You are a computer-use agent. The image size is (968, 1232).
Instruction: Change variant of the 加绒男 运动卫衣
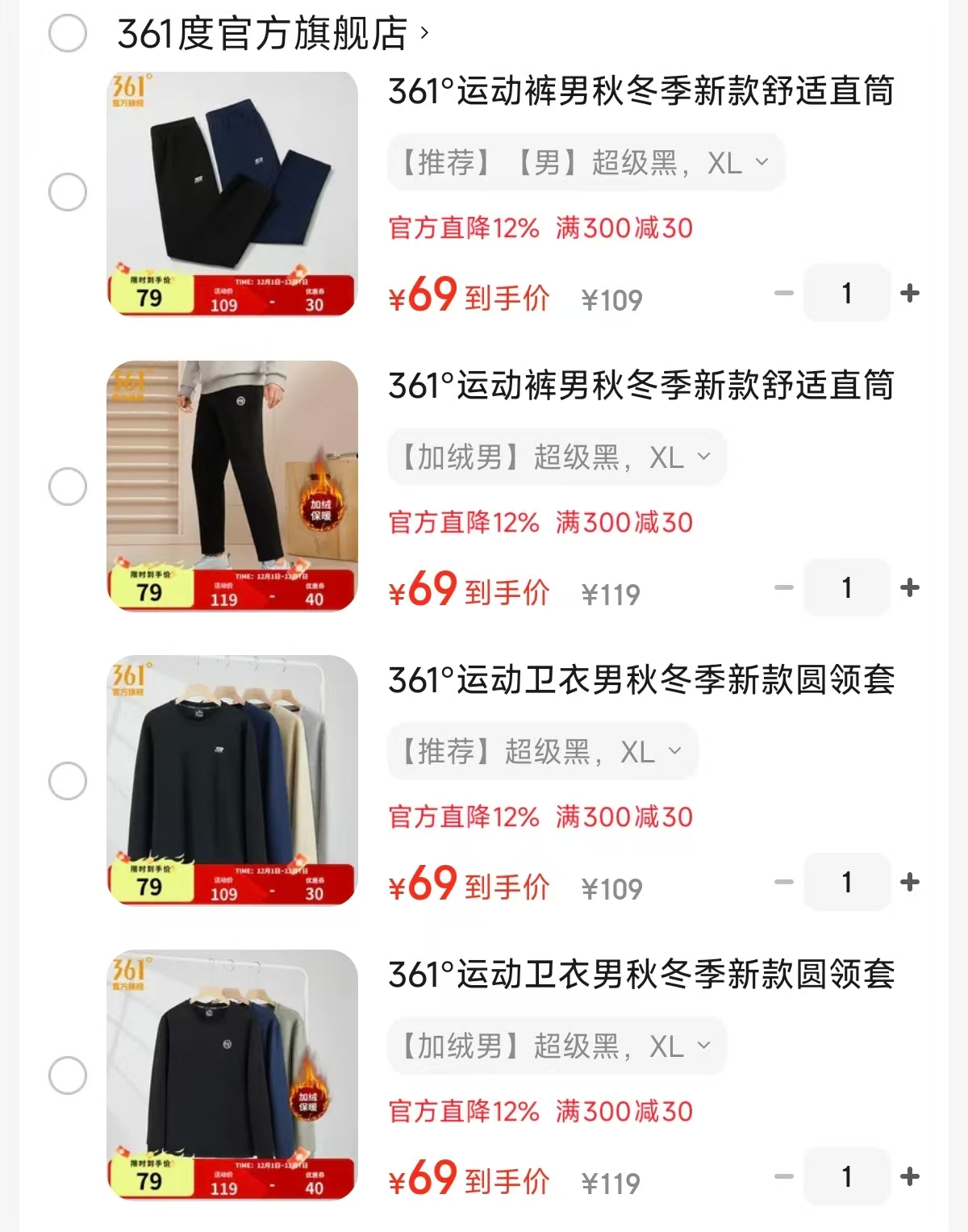click(x=557, y=1046)
